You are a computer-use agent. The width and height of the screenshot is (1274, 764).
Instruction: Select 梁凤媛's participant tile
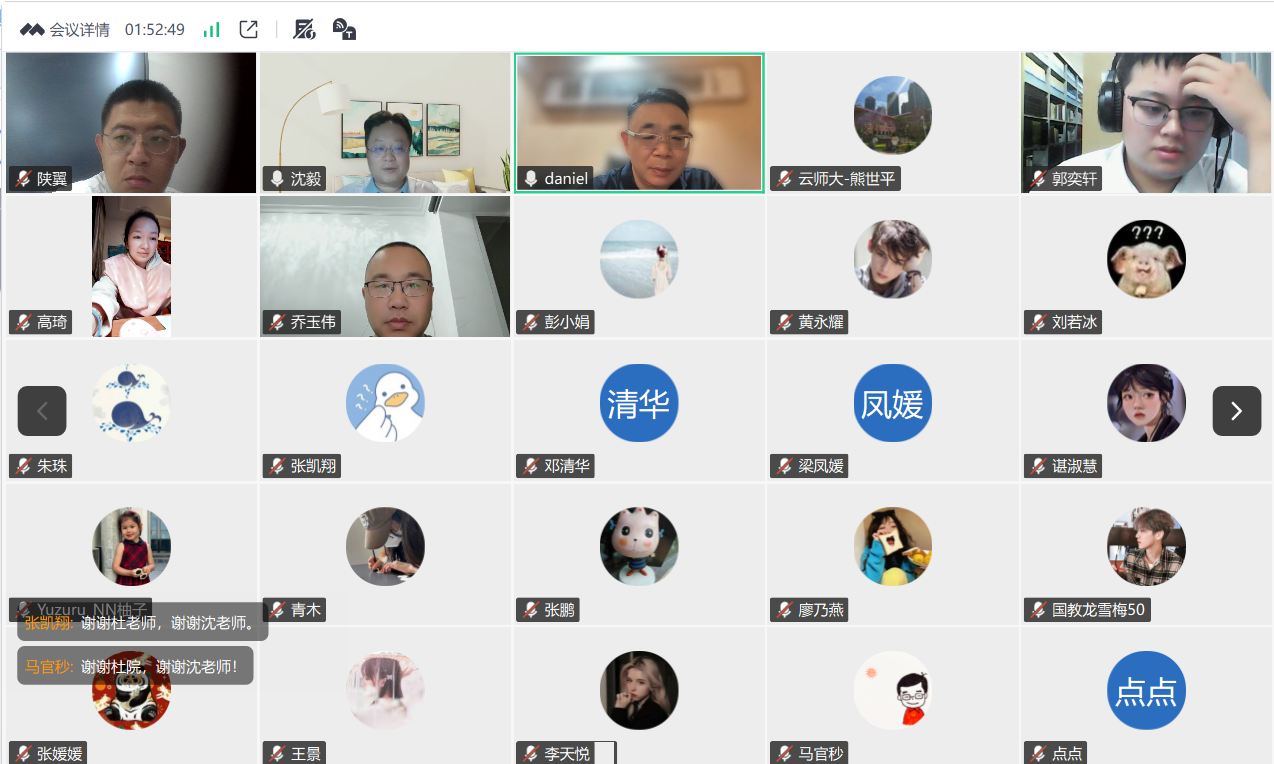point(892,410)
